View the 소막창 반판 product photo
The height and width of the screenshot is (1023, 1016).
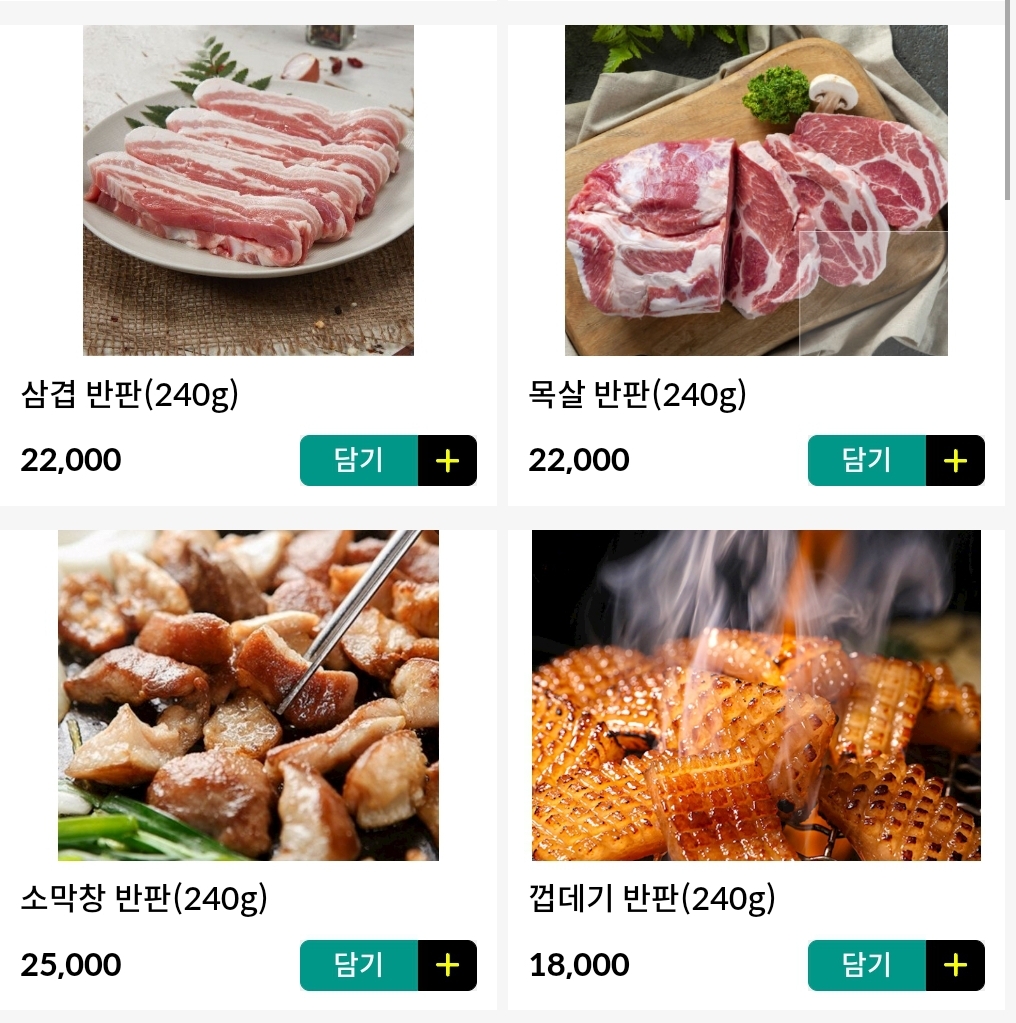pyautogui.click(x=248, y=695)
